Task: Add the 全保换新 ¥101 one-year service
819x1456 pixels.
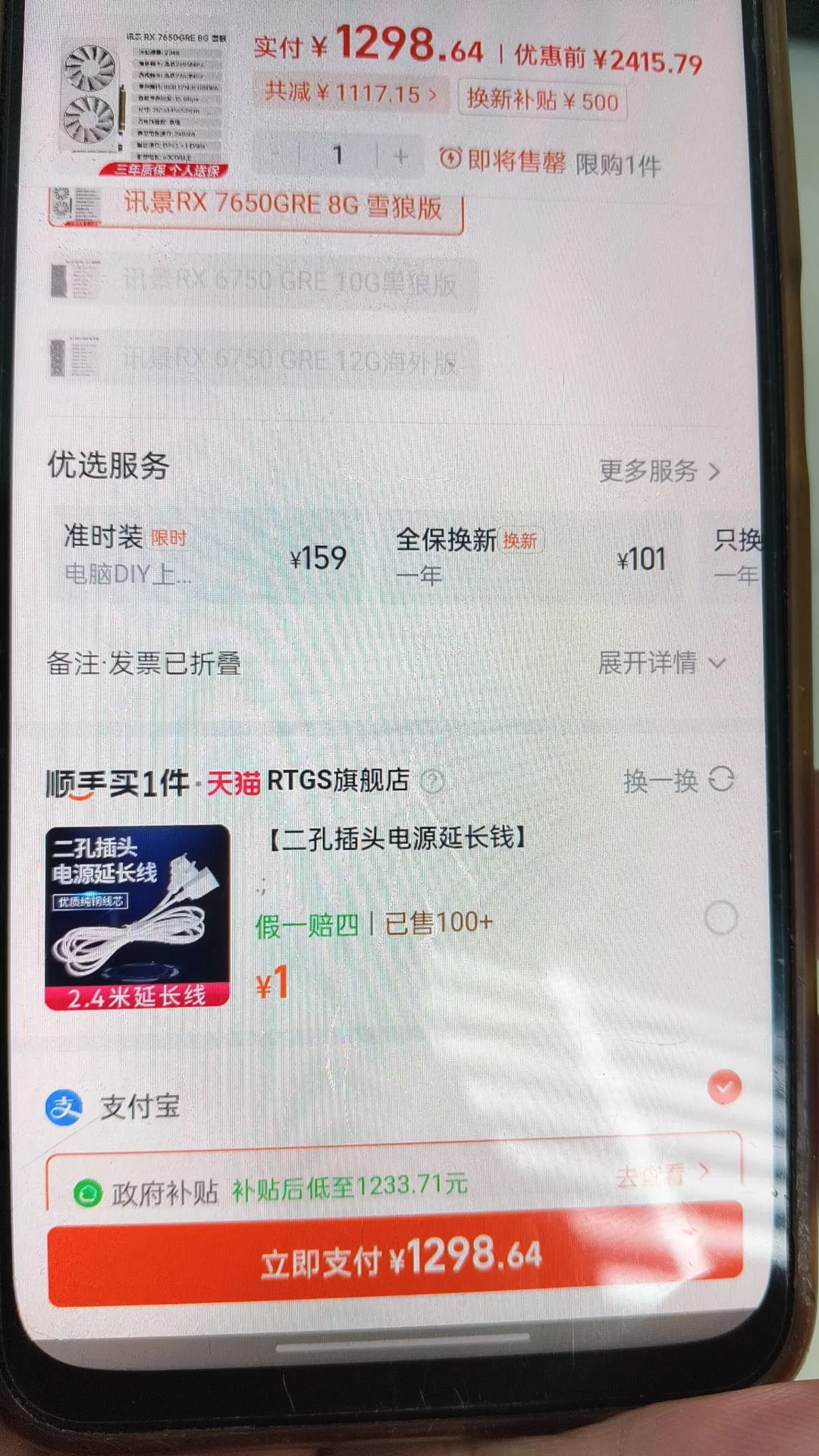Action: 531,558
